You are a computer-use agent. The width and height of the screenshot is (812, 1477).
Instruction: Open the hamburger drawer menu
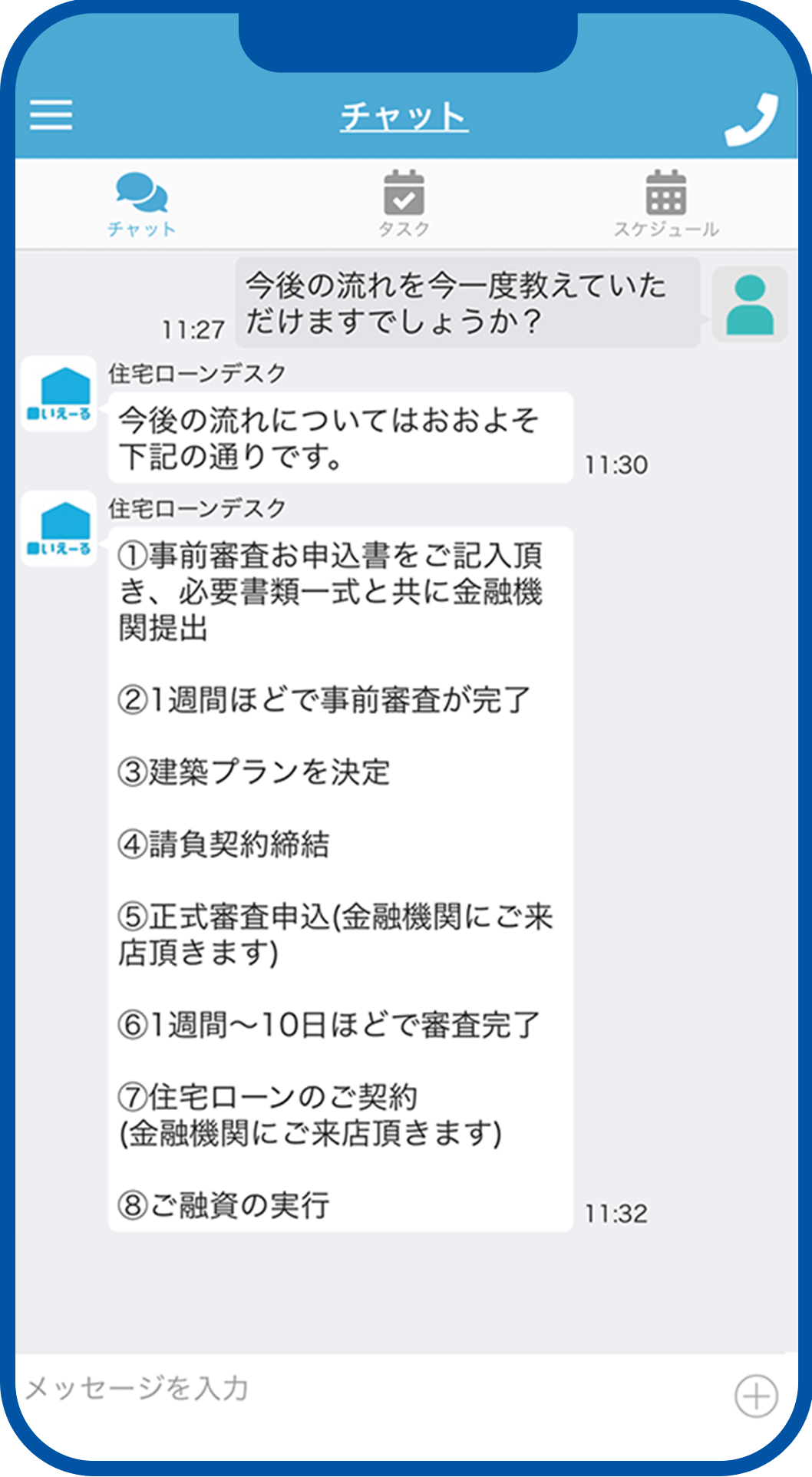coord(51,115)
